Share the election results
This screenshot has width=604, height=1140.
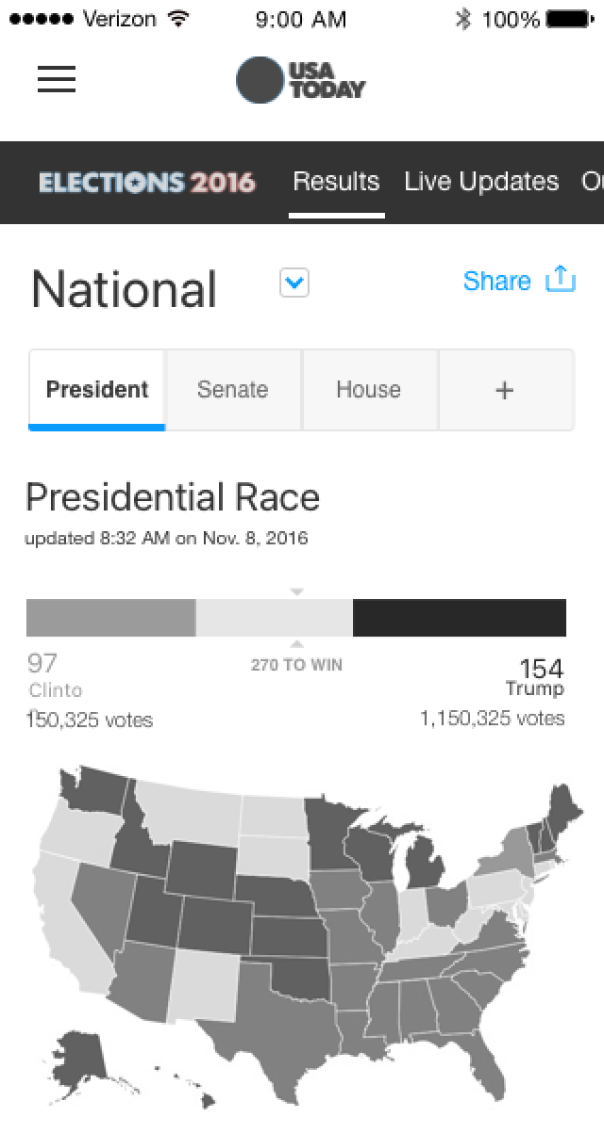coord(519,280)
